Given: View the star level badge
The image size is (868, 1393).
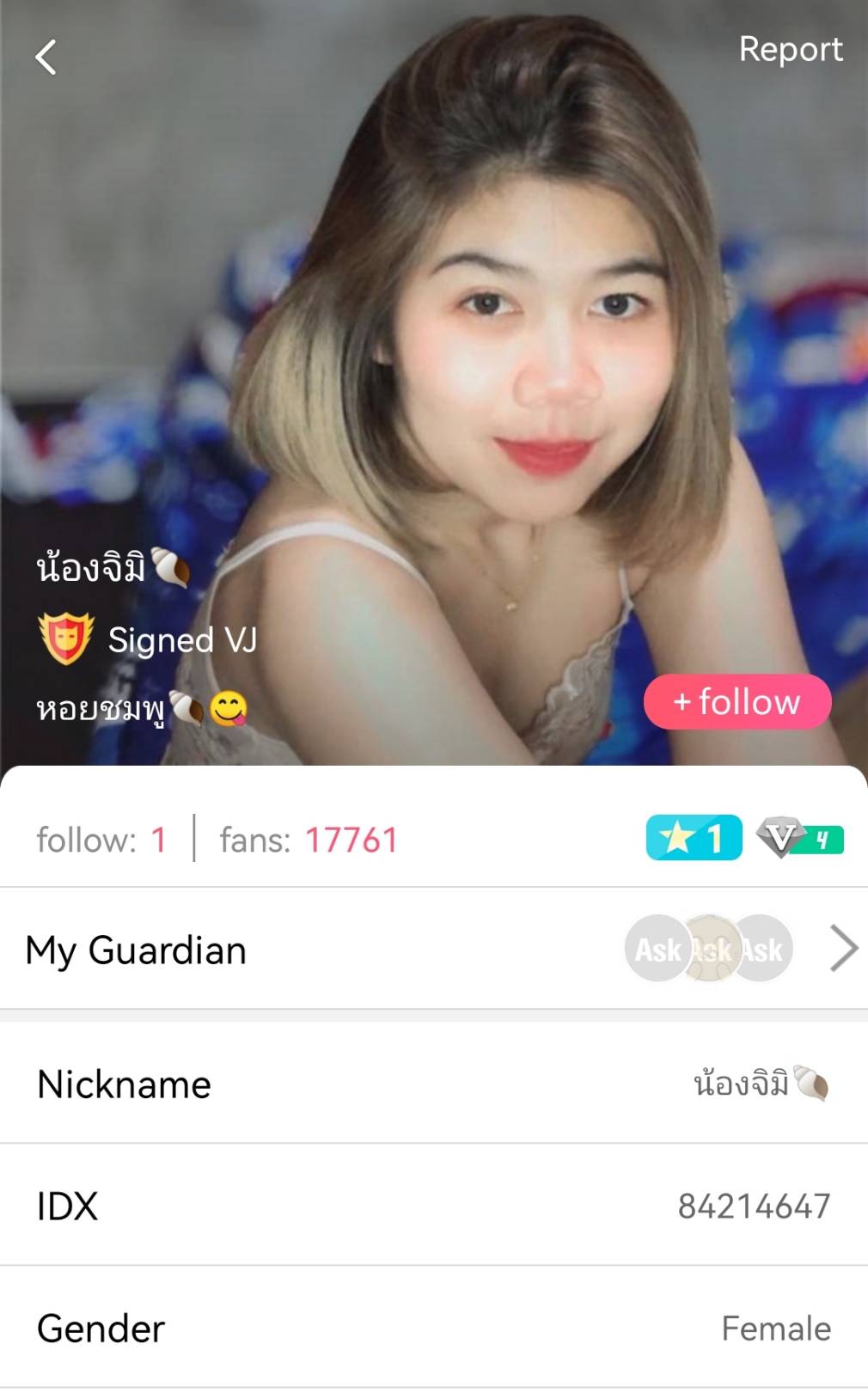Looking at the screenshot, I should pyautogui.click(x=693, y=838).
